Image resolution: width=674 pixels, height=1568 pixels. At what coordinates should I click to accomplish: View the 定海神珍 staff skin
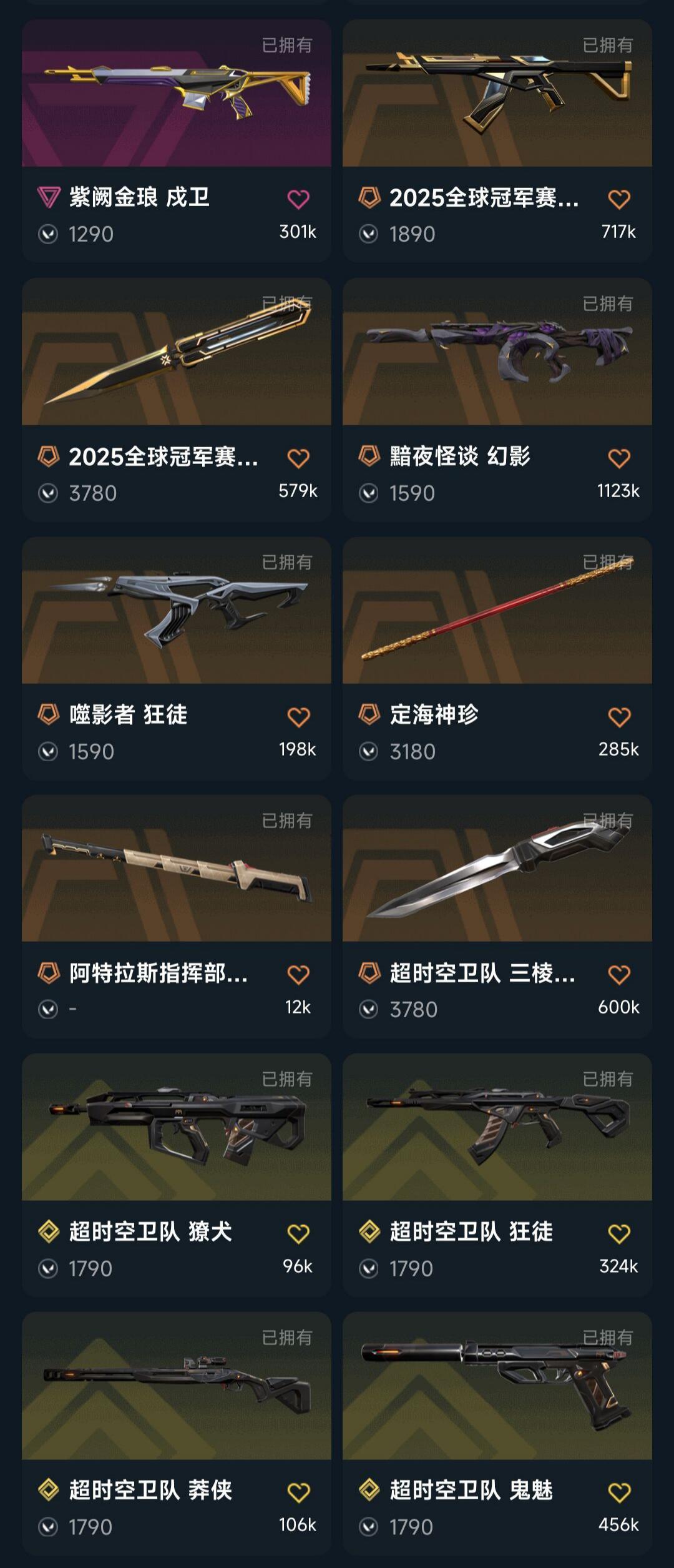497,611
